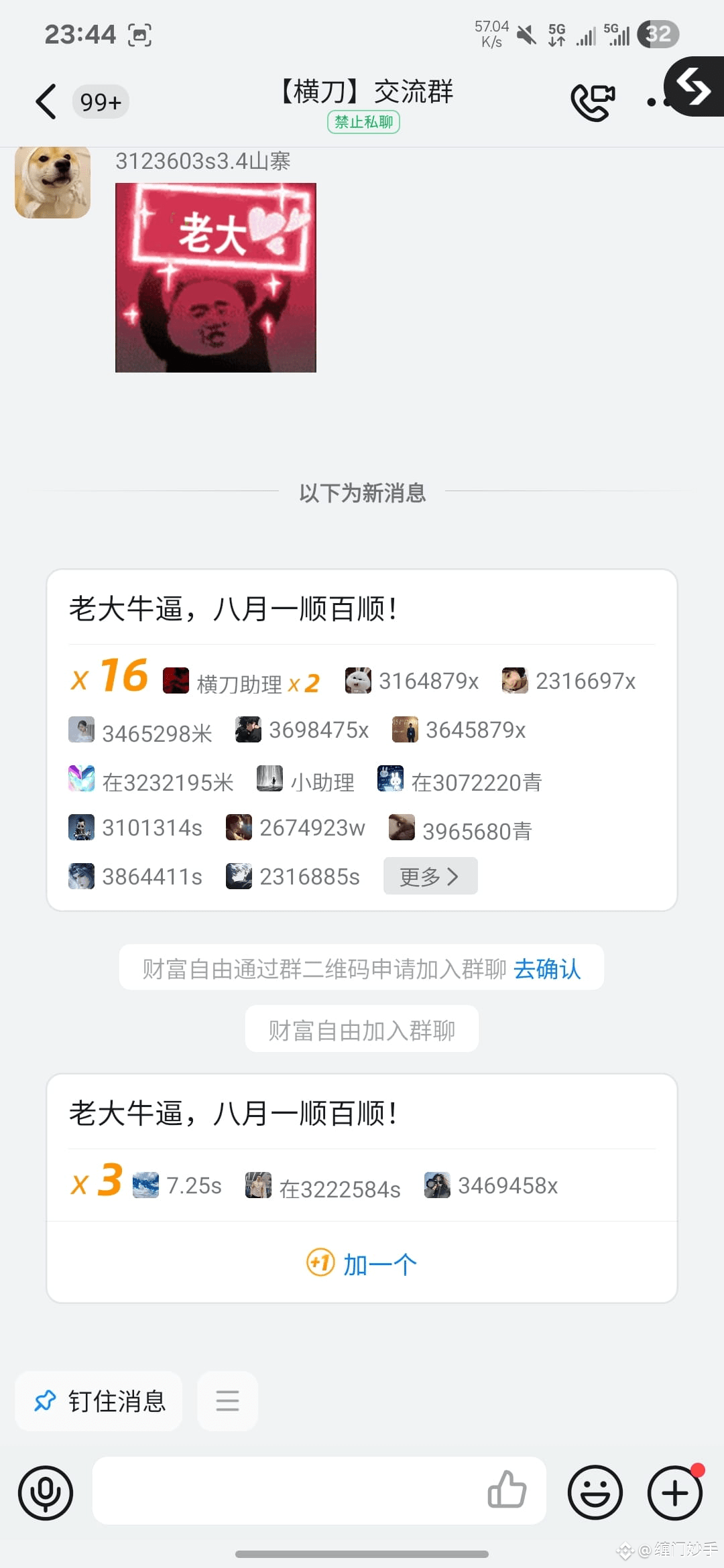Expand 更多 to see all reactions
Screen dimensions: 724x1568
(x=430, y=876)
